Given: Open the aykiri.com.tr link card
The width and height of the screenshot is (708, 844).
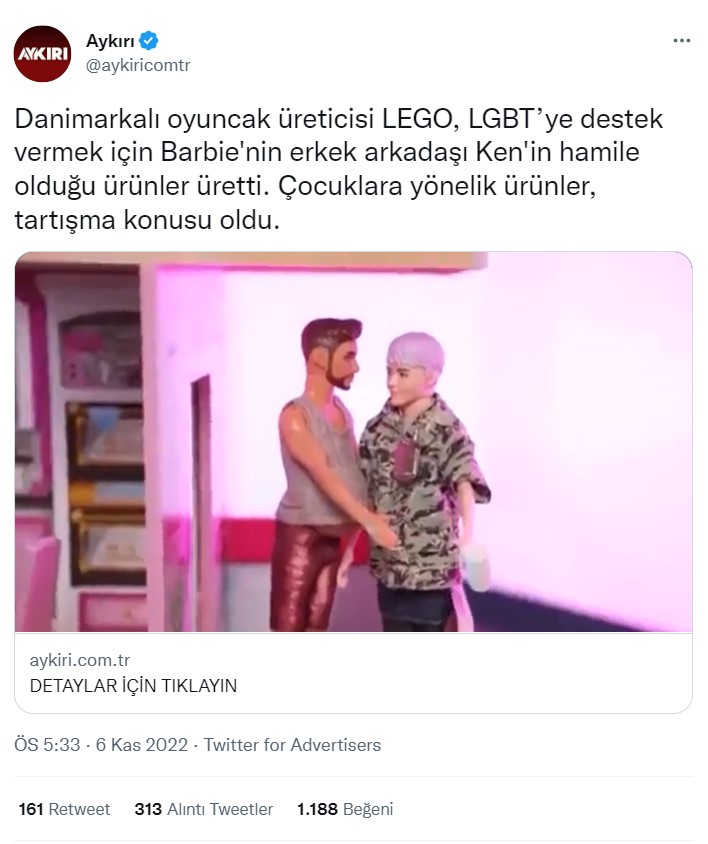Looking at the screenshot, I should tap(353, 673).
